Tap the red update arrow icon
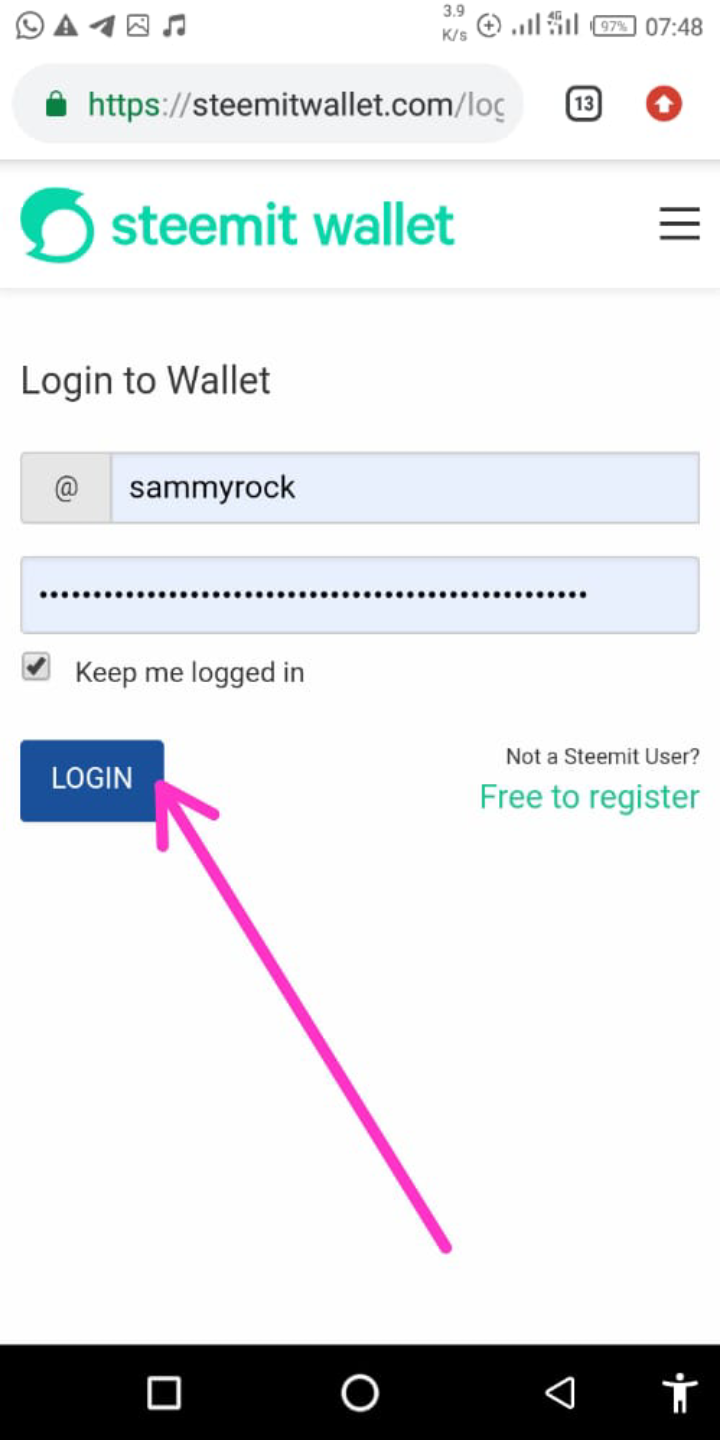 (x=664, y=104)
